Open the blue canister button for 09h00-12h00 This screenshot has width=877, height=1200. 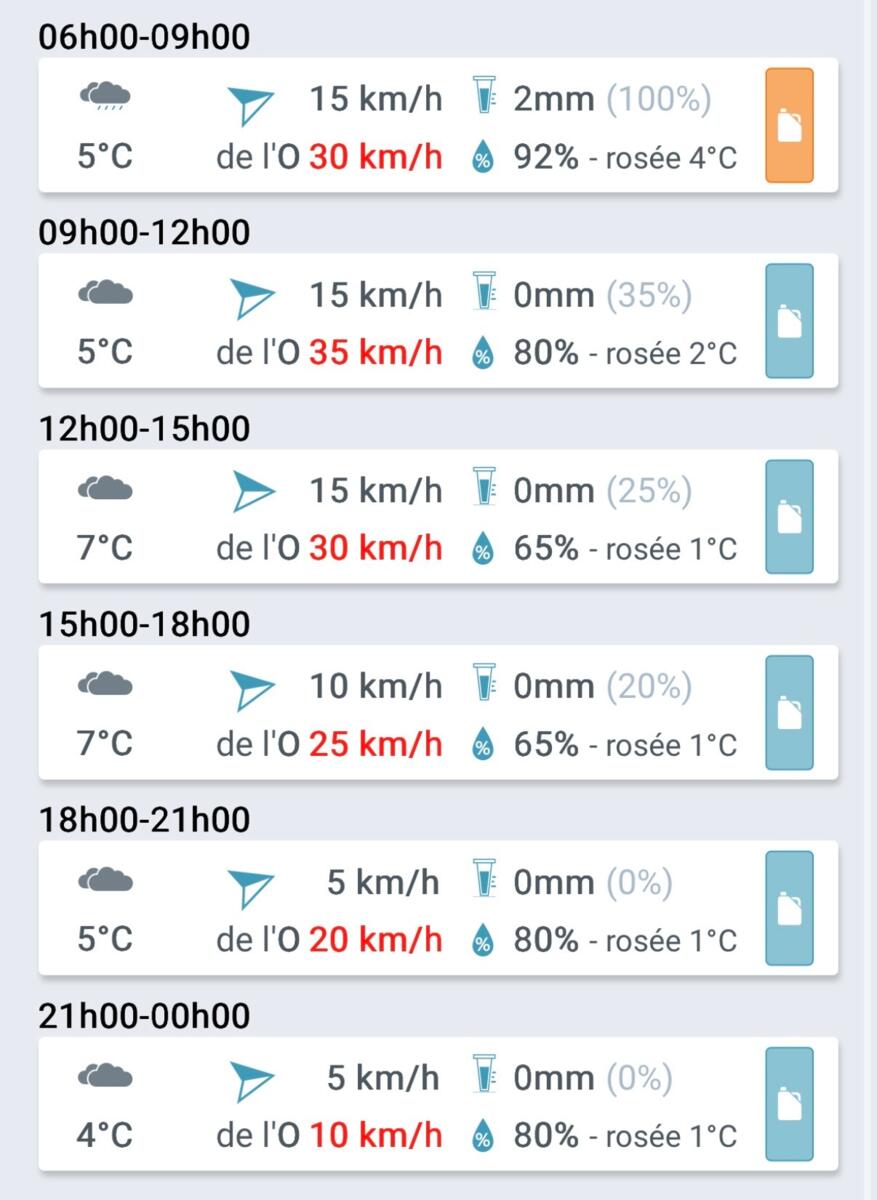[x=789, y=321]
